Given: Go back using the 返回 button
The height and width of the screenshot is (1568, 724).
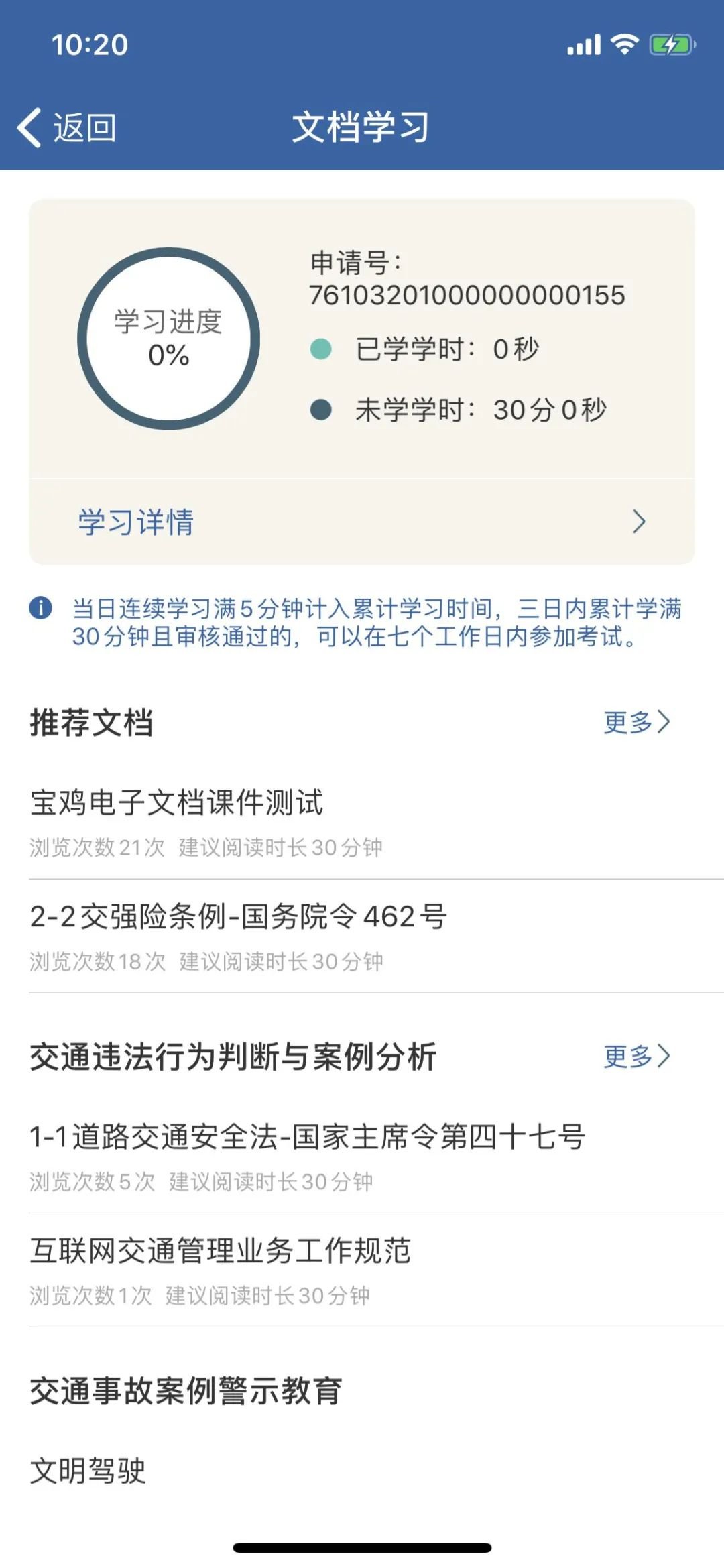Looking at the screenshot, I should point(67,127).
